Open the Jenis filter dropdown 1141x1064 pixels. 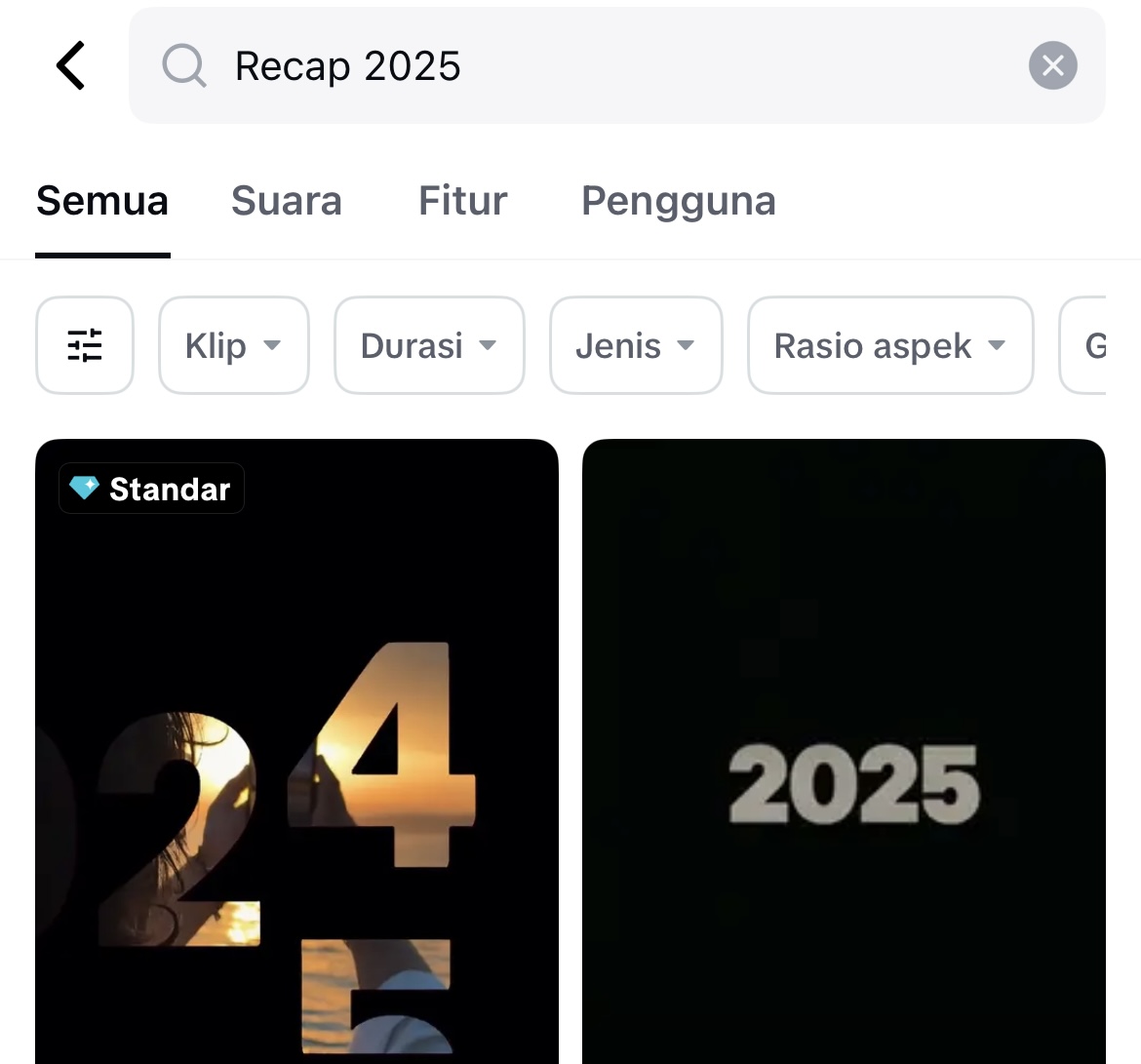coord(636,345)
